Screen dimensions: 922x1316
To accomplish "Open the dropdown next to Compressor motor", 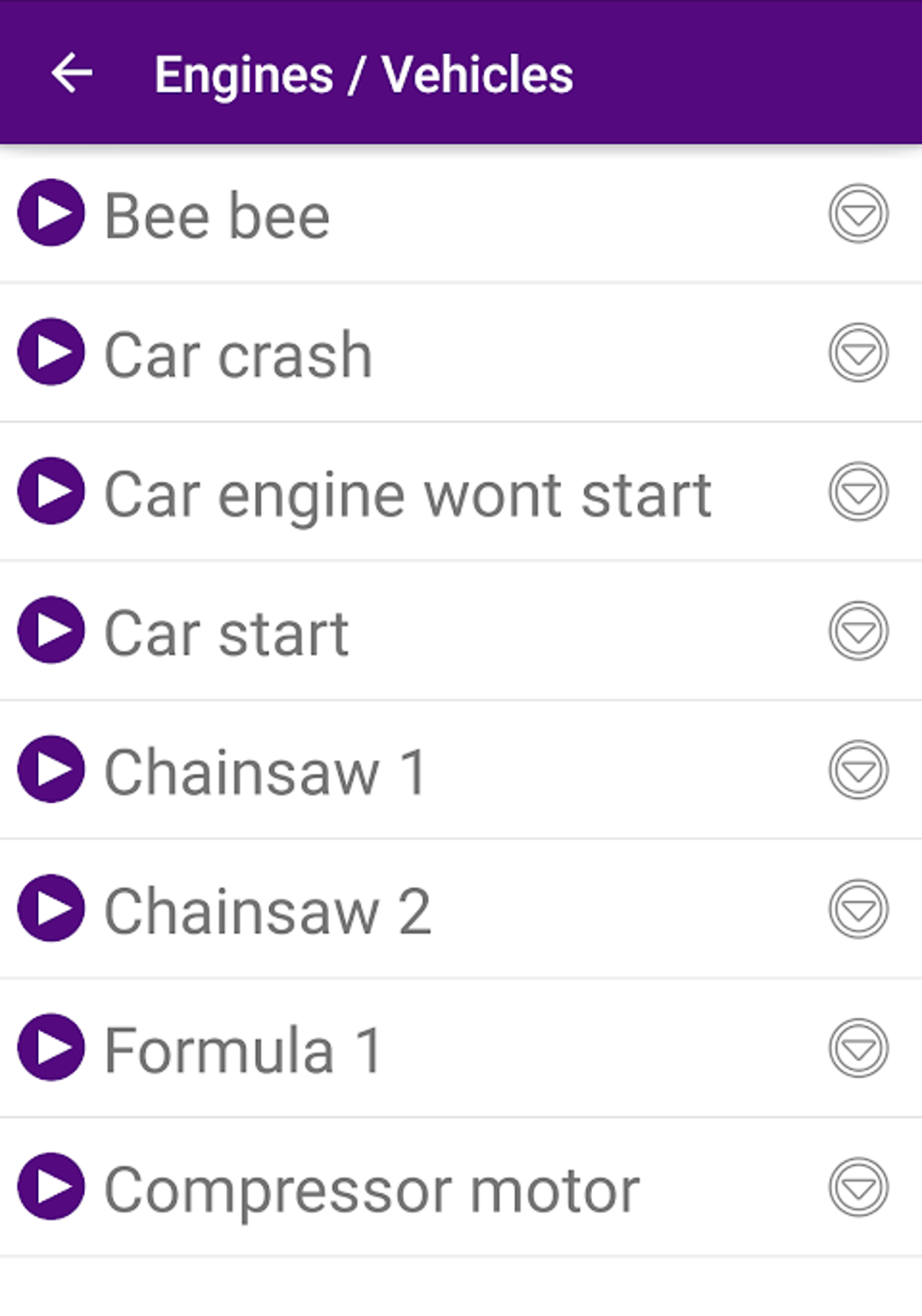I will 856,1189.
